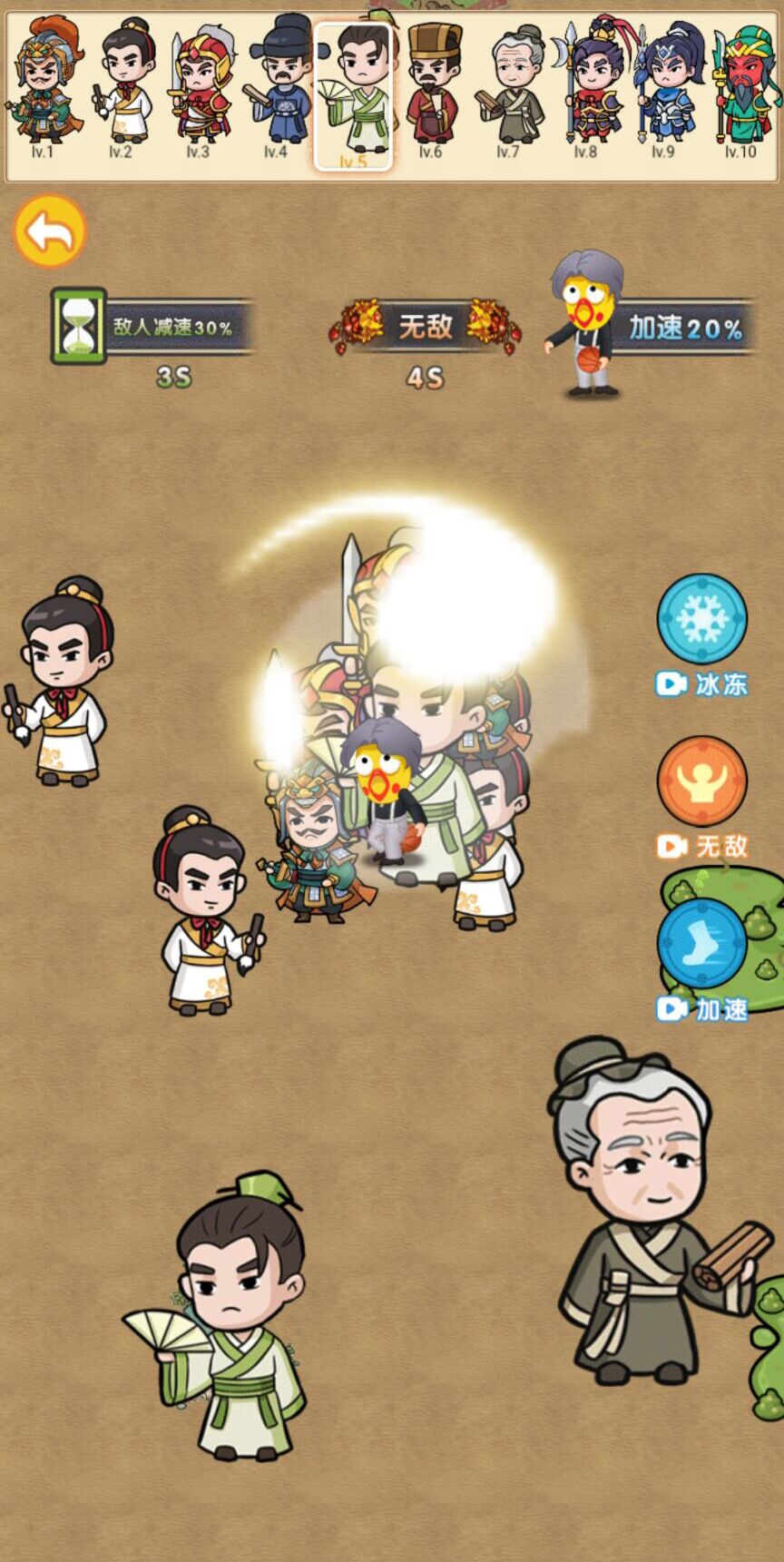Use the 无敌 invincibility skill
784x1562 pixels.
coord(701,781)
